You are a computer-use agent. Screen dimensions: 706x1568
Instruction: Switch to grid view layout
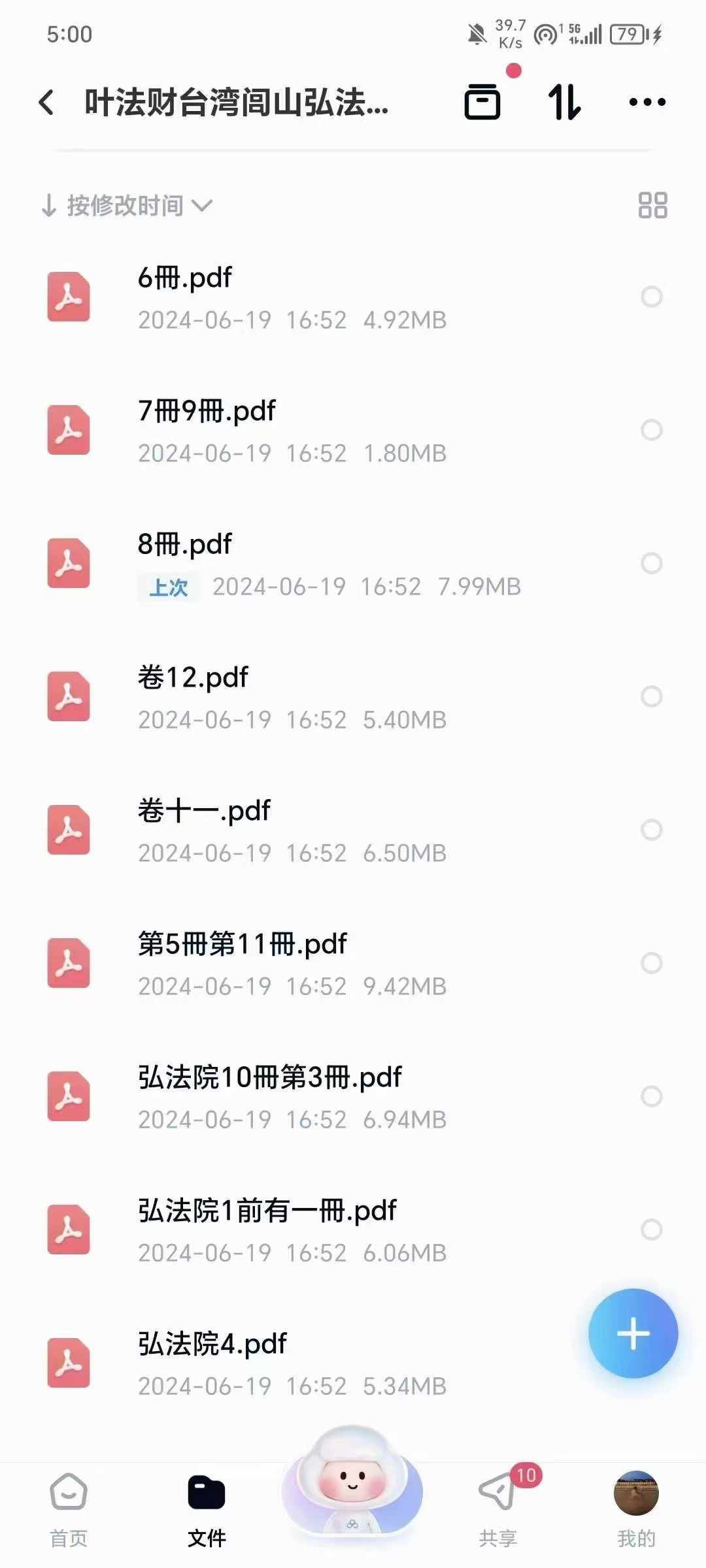click(x=652, y=205)
